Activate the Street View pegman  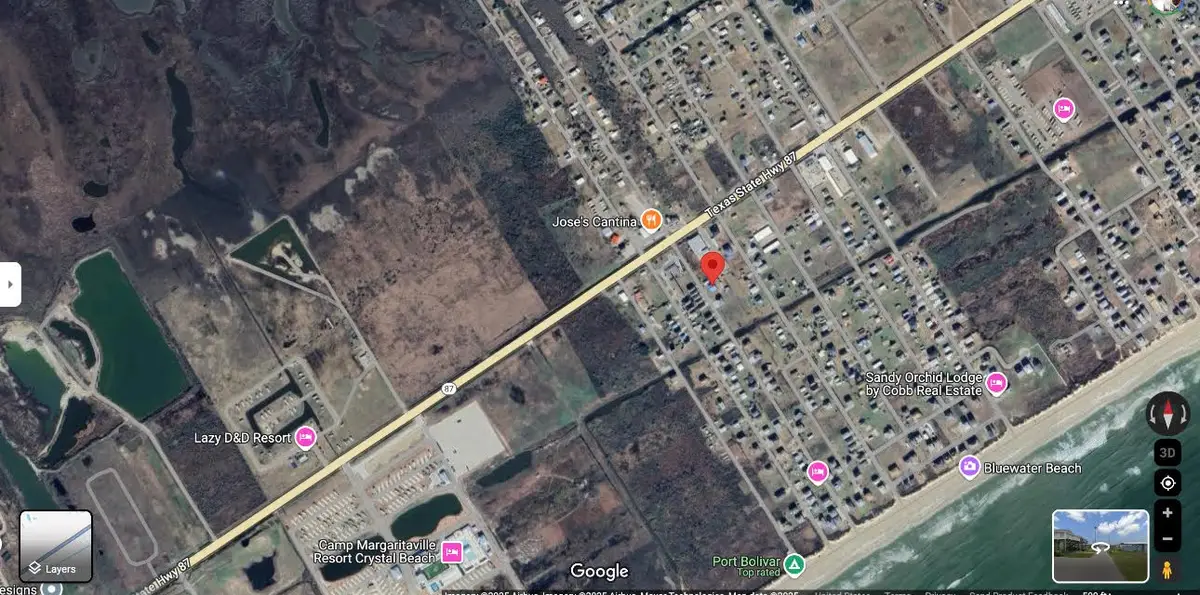click(1166, 570)
